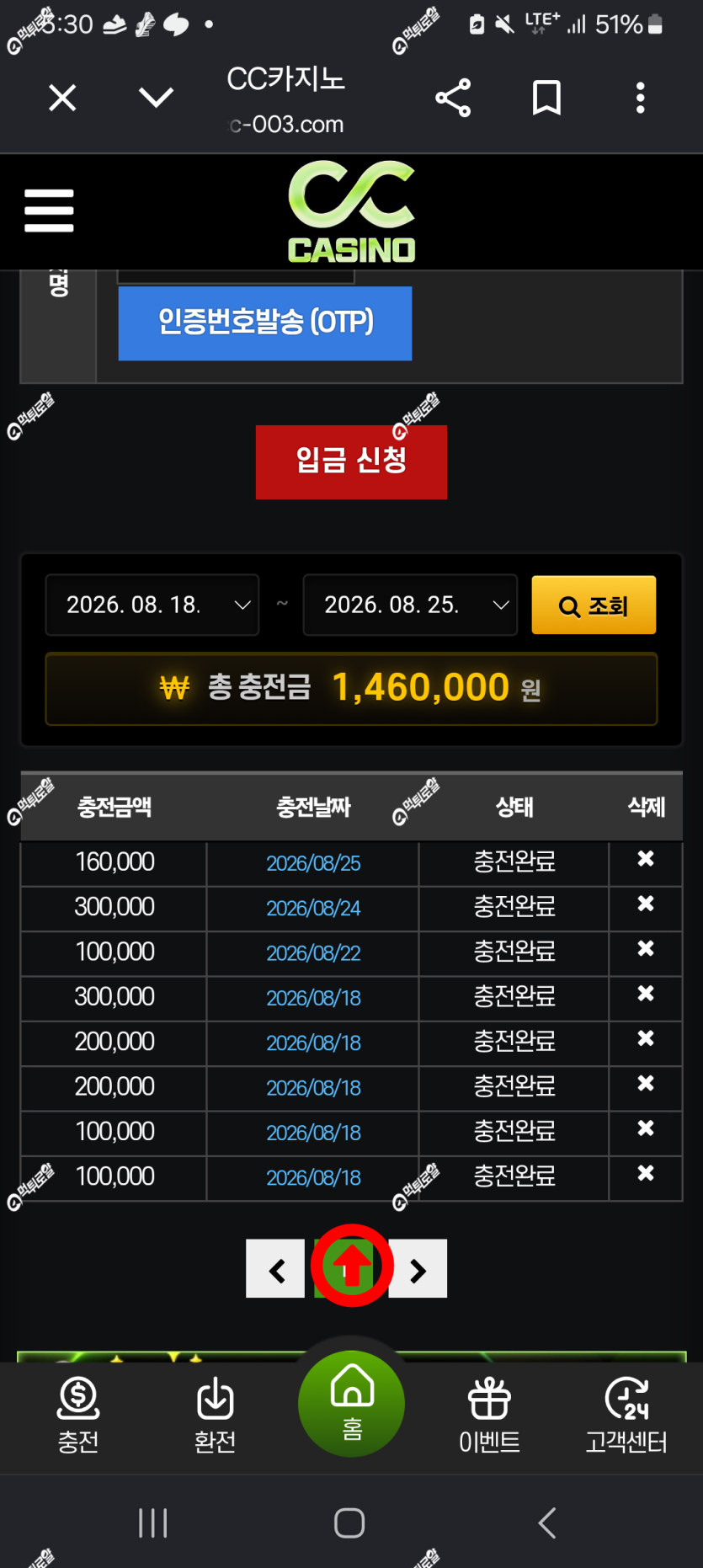Submit 입금 신청 request
Viewport: 703px width, 1568px height.
pos(351,461)
